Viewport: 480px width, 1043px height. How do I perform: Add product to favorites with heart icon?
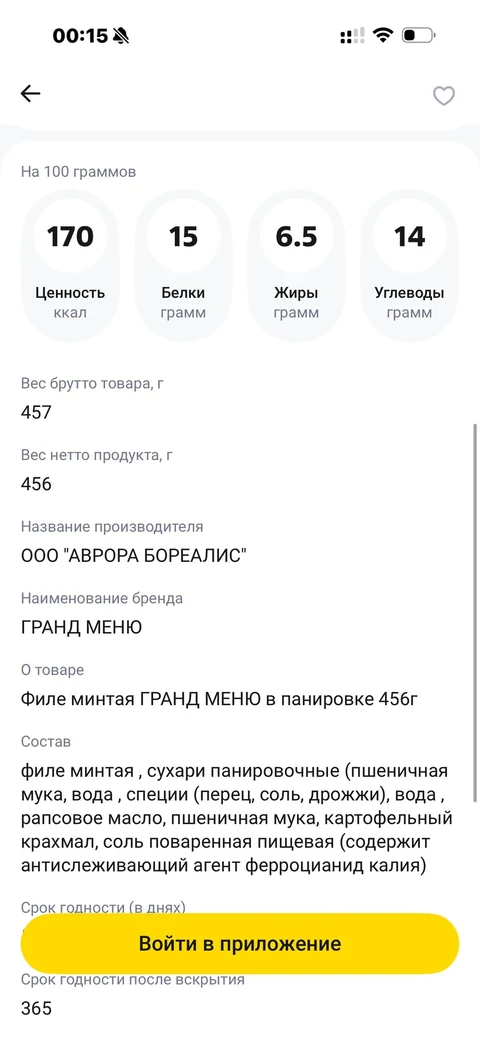pyautogui.click(x=444, y=96)
